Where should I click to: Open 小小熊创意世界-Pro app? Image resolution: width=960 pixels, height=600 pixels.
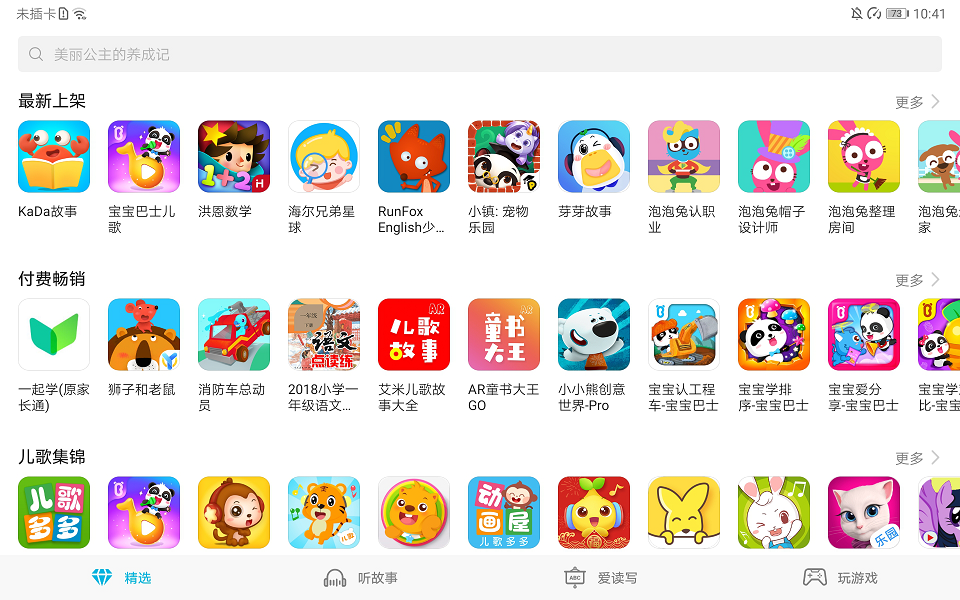(x=594, y=335)
